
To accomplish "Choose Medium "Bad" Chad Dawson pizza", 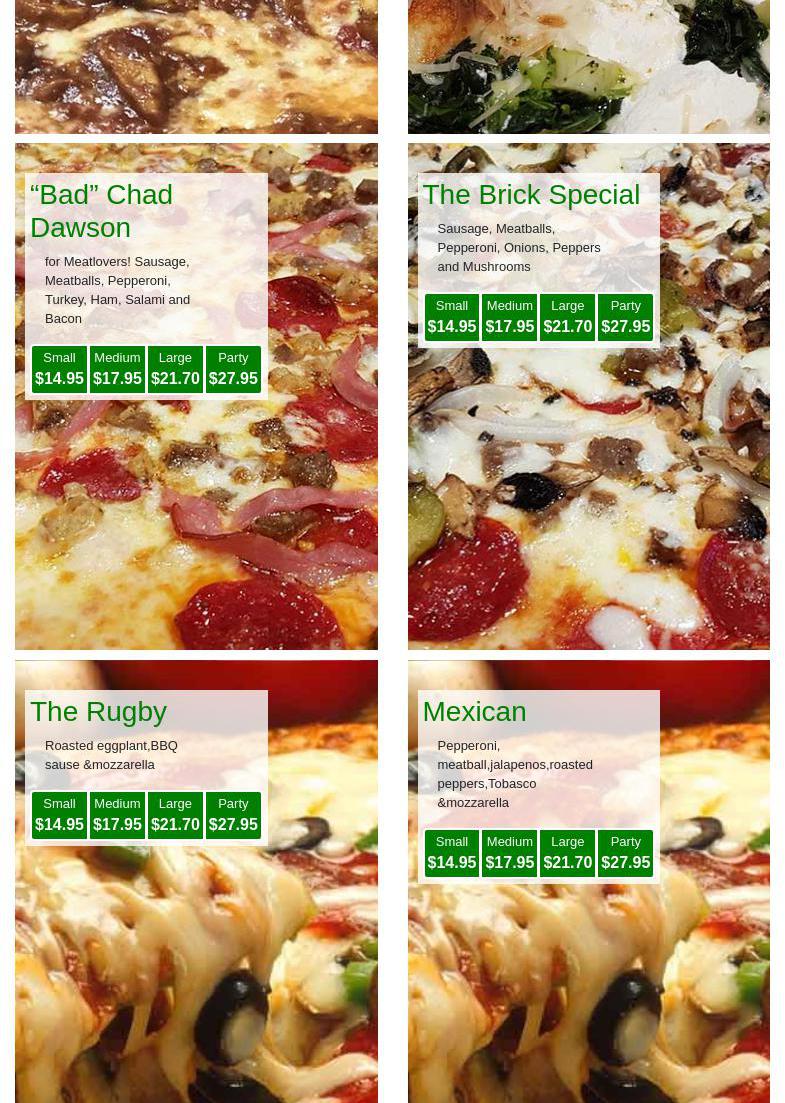I will click(117, 369).
